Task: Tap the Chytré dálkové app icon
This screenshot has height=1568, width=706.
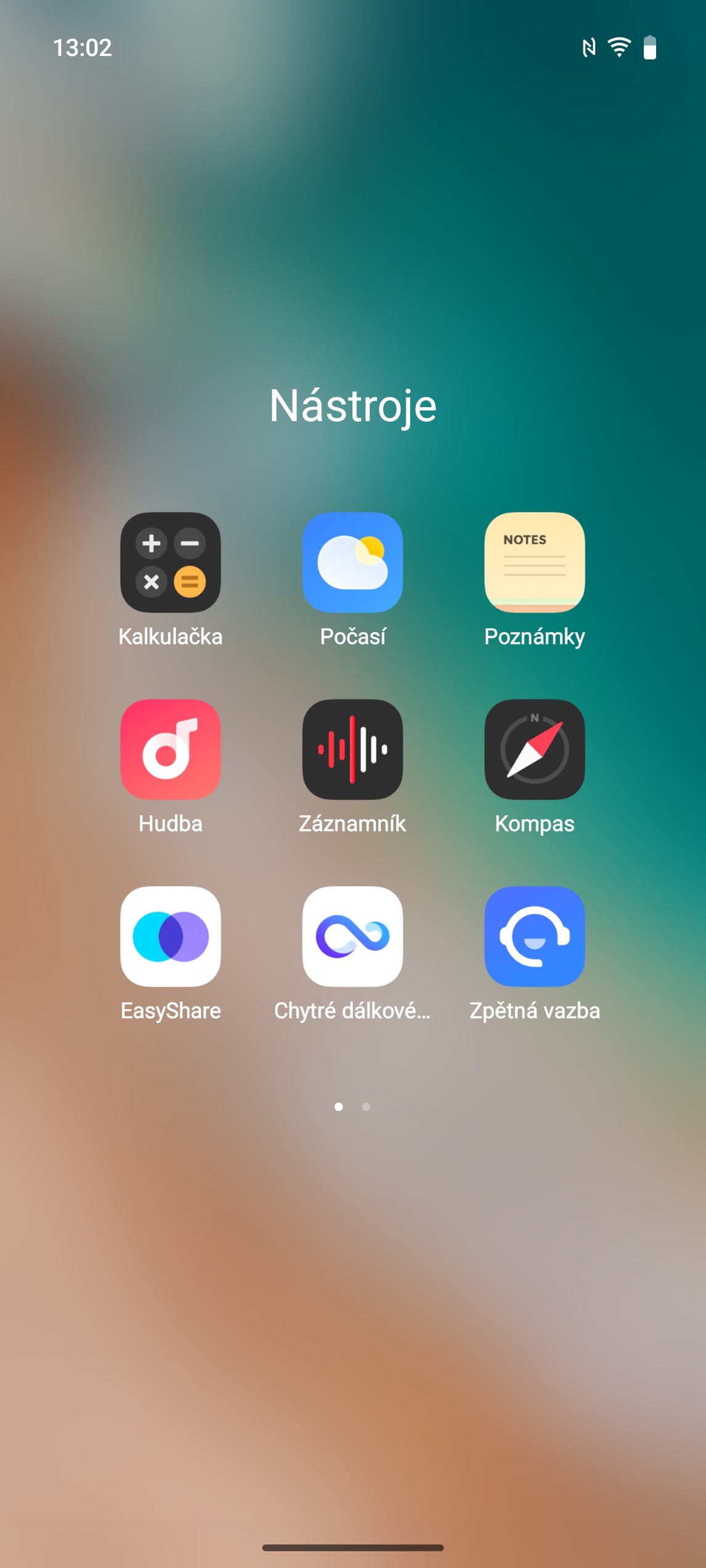Action: [x=352, y=936]
